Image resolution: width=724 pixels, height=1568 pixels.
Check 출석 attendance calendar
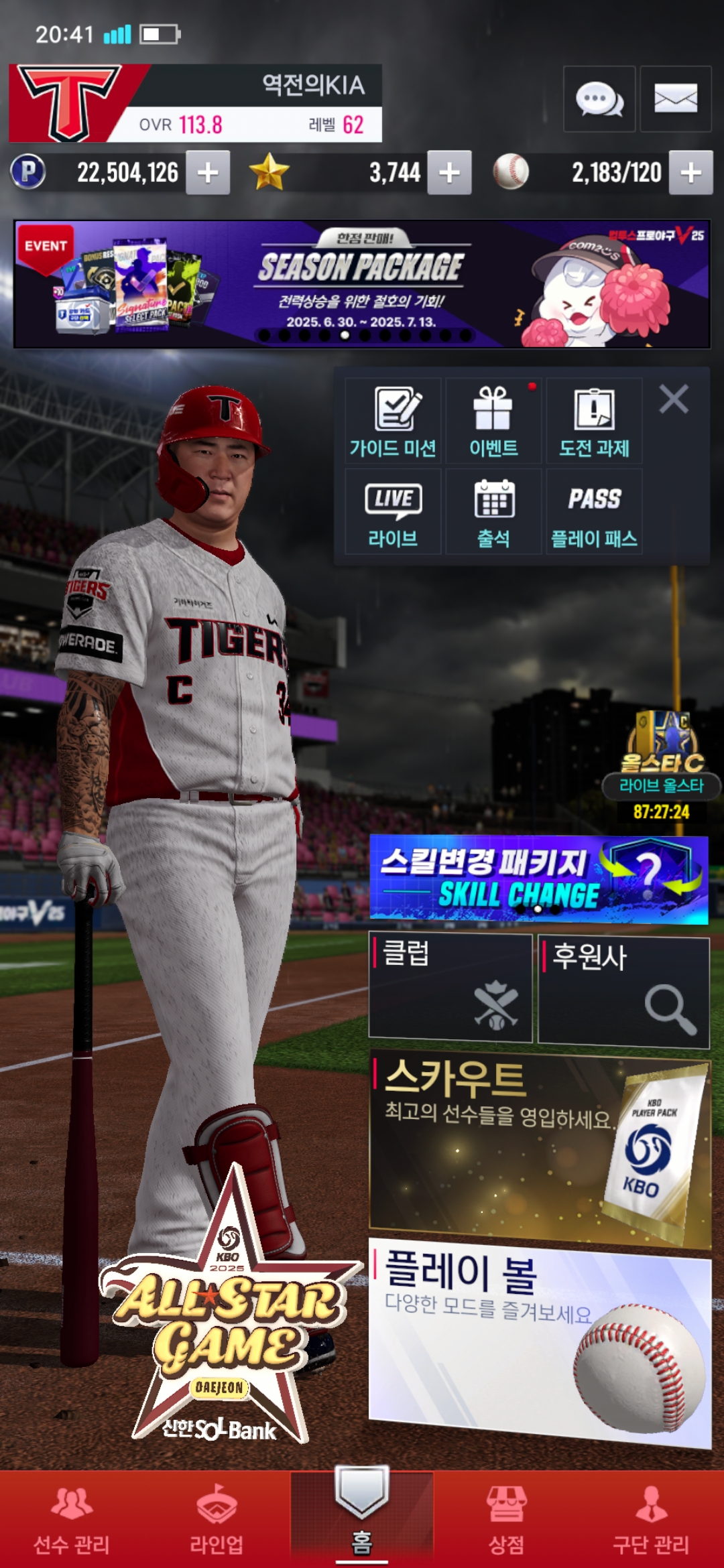493,512
